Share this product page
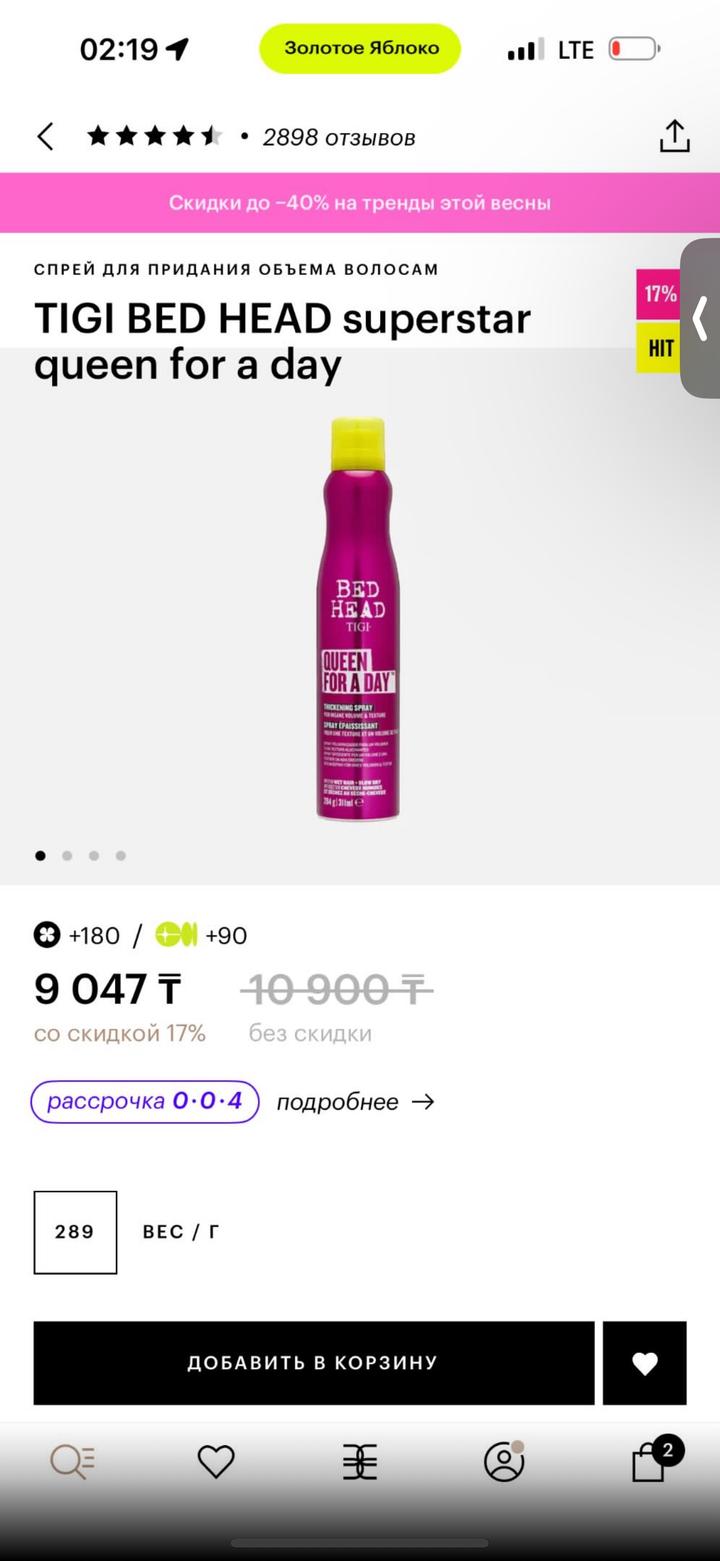The height and width of the screenshot is (1561, 720). point(675,136)
